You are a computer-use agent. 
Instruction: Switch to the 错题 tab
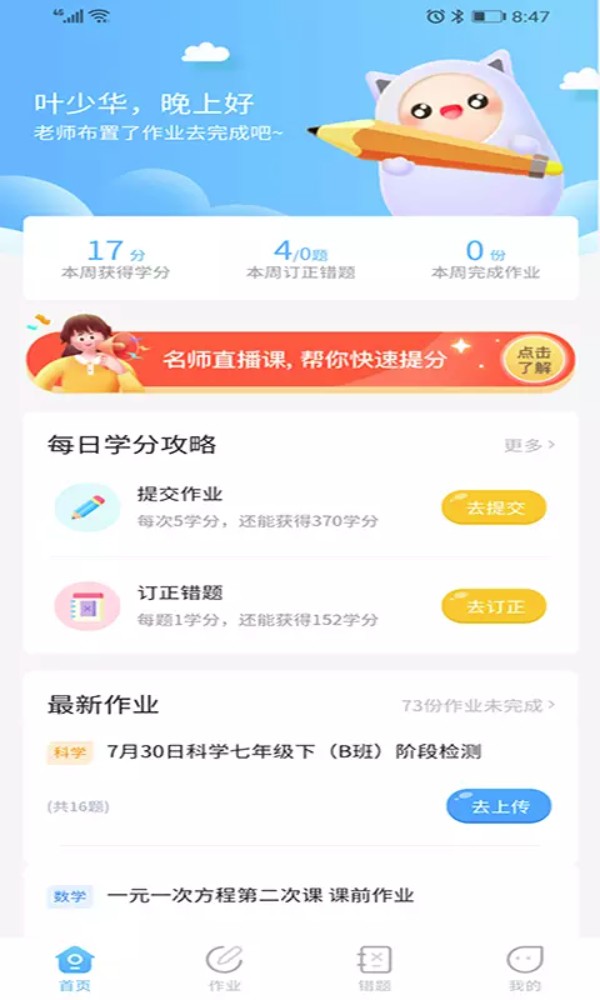click(374, 968)
